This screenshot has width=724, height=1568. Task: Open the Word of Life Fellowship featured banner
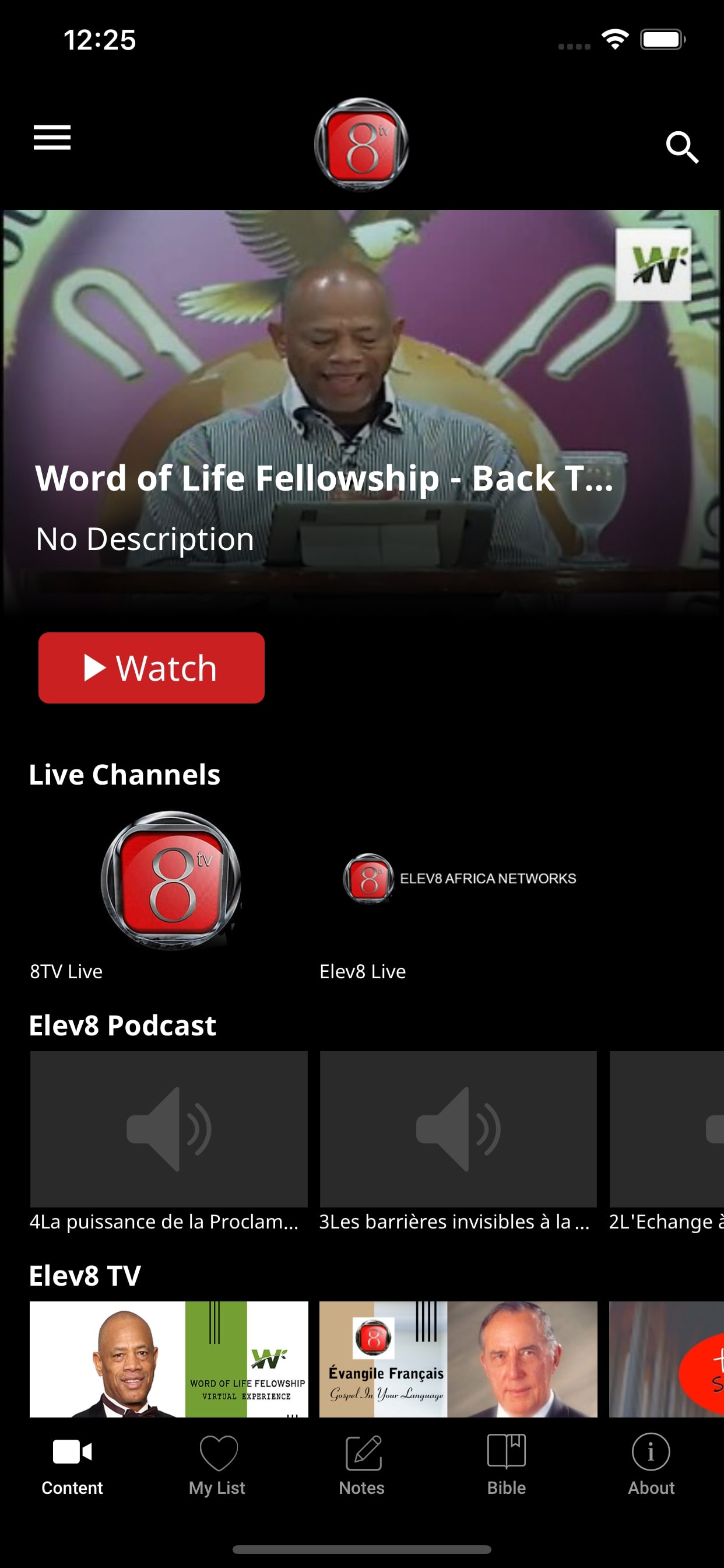tap(362, 411)
